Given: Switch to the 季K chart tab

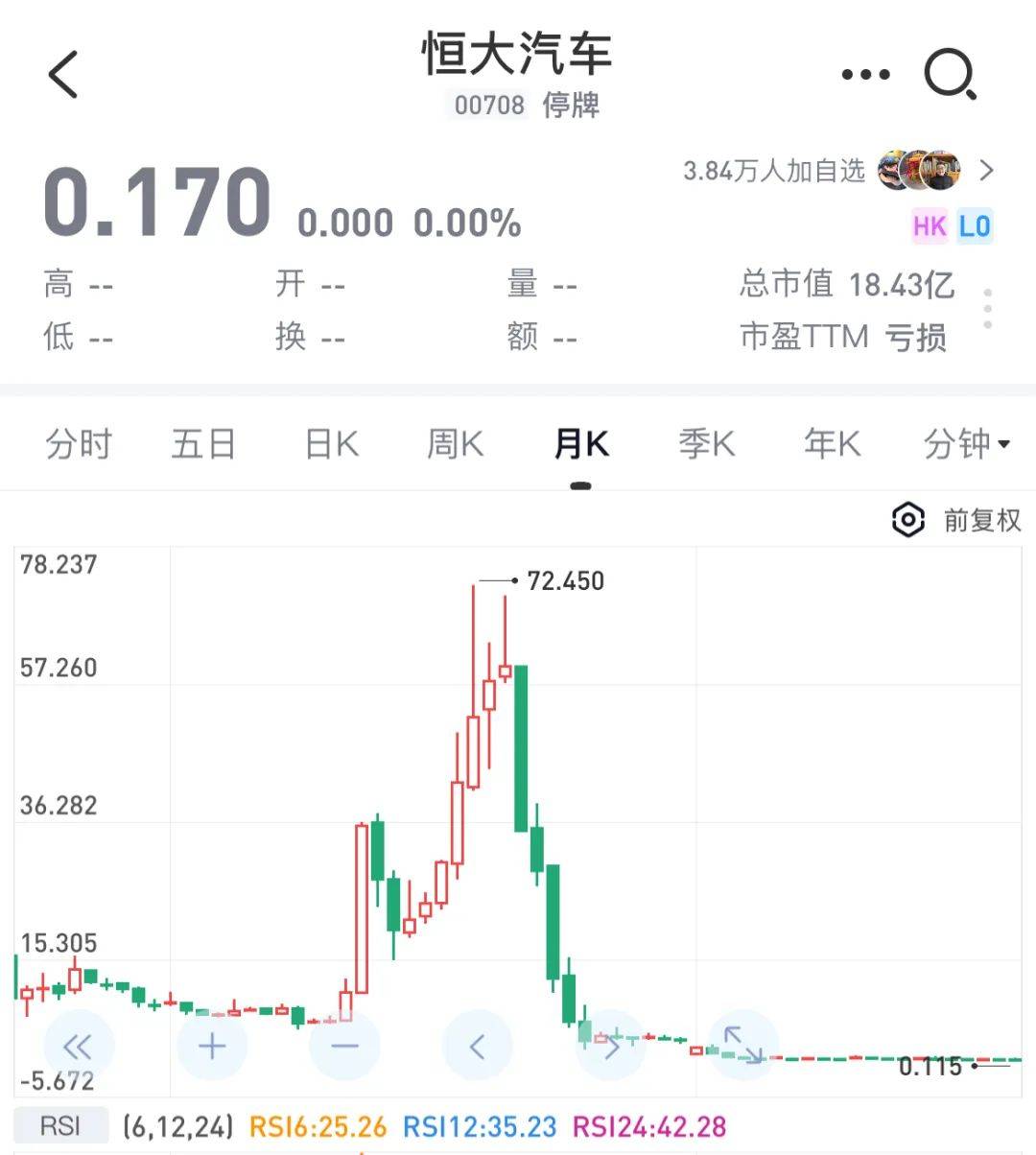Looking at the screenshot, I should coord(706,444).
